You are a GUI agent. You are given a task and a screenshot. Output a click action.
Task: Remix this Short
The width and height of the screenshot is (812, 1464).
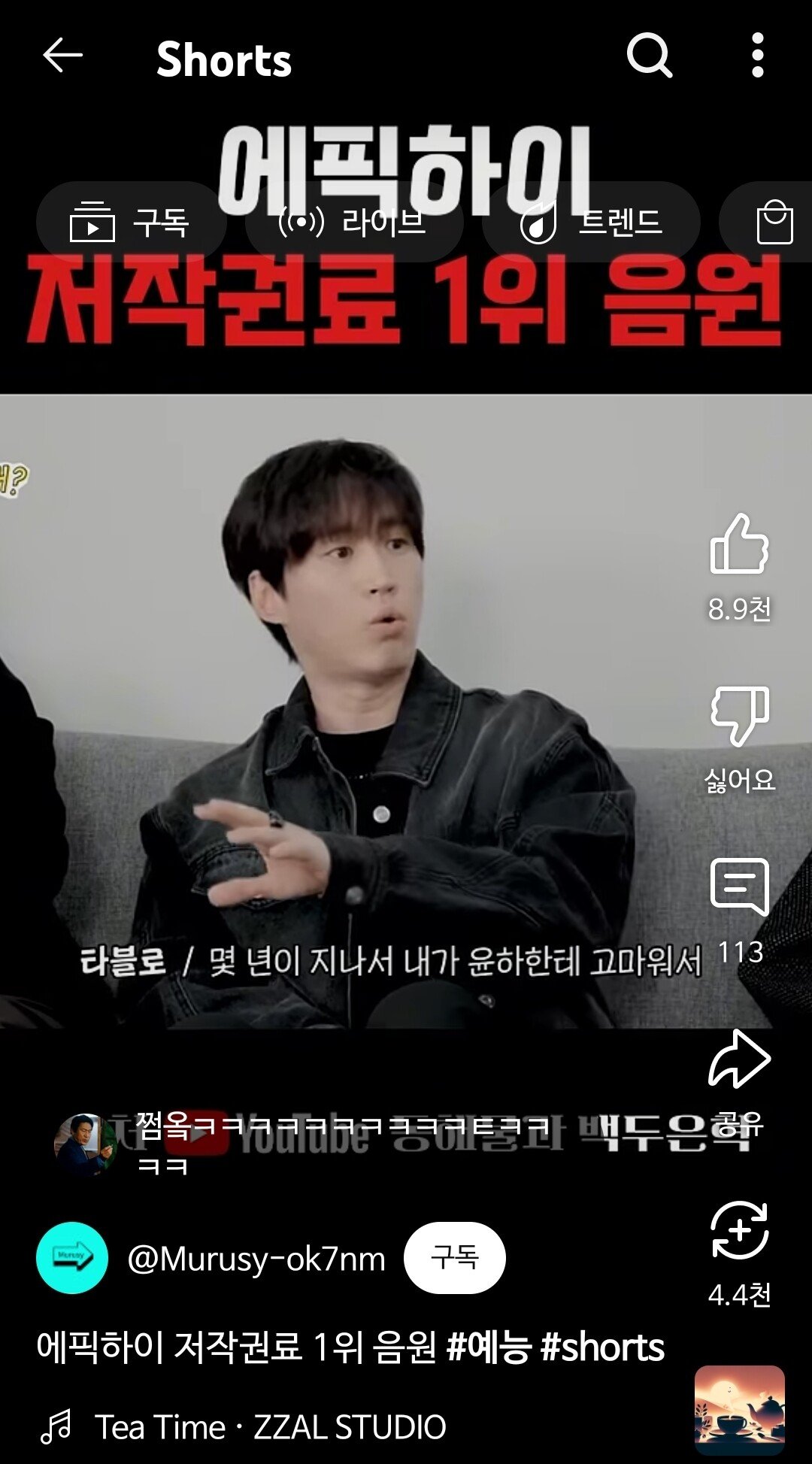pyautogui.click(x=739, y=1231)
